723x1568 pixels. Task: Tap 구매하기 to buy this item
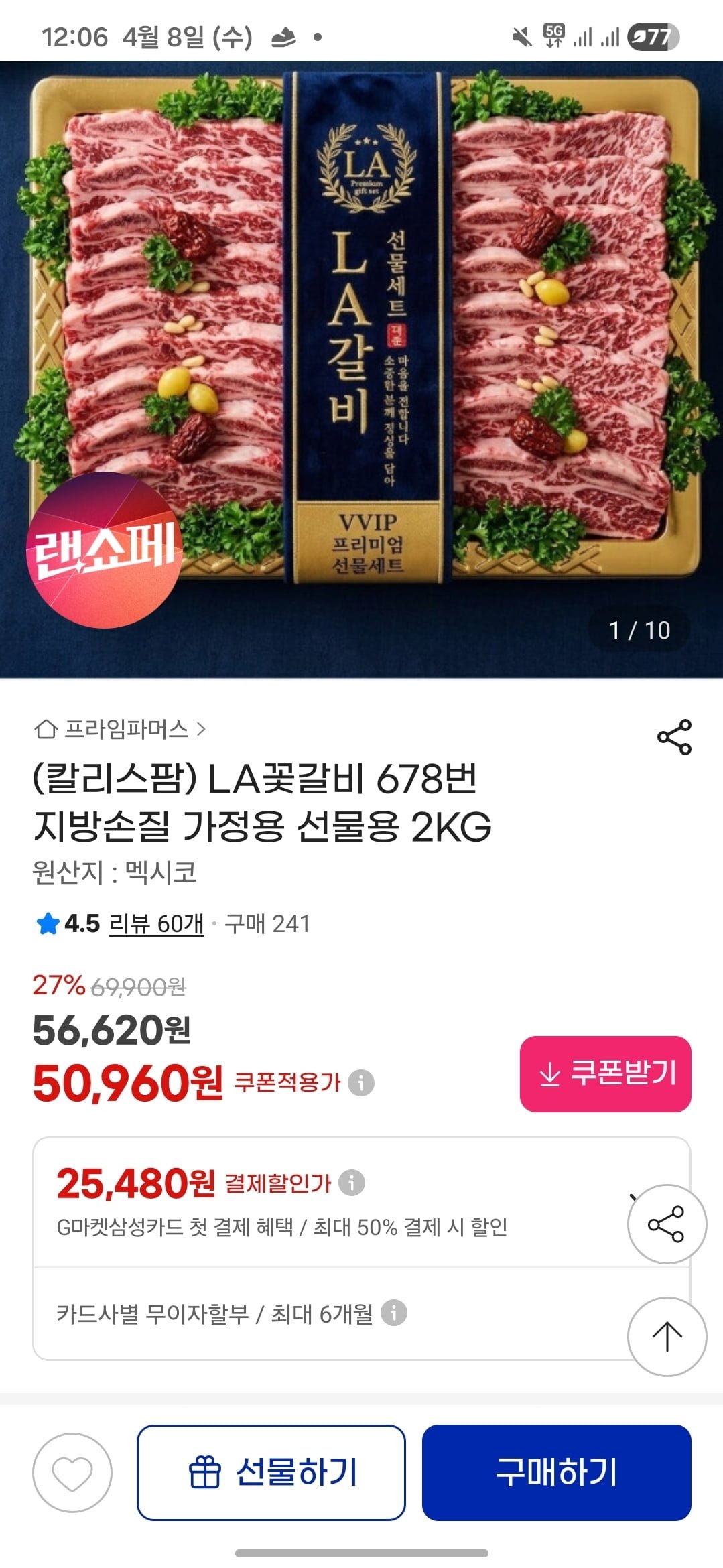(x=556, y=1473)
